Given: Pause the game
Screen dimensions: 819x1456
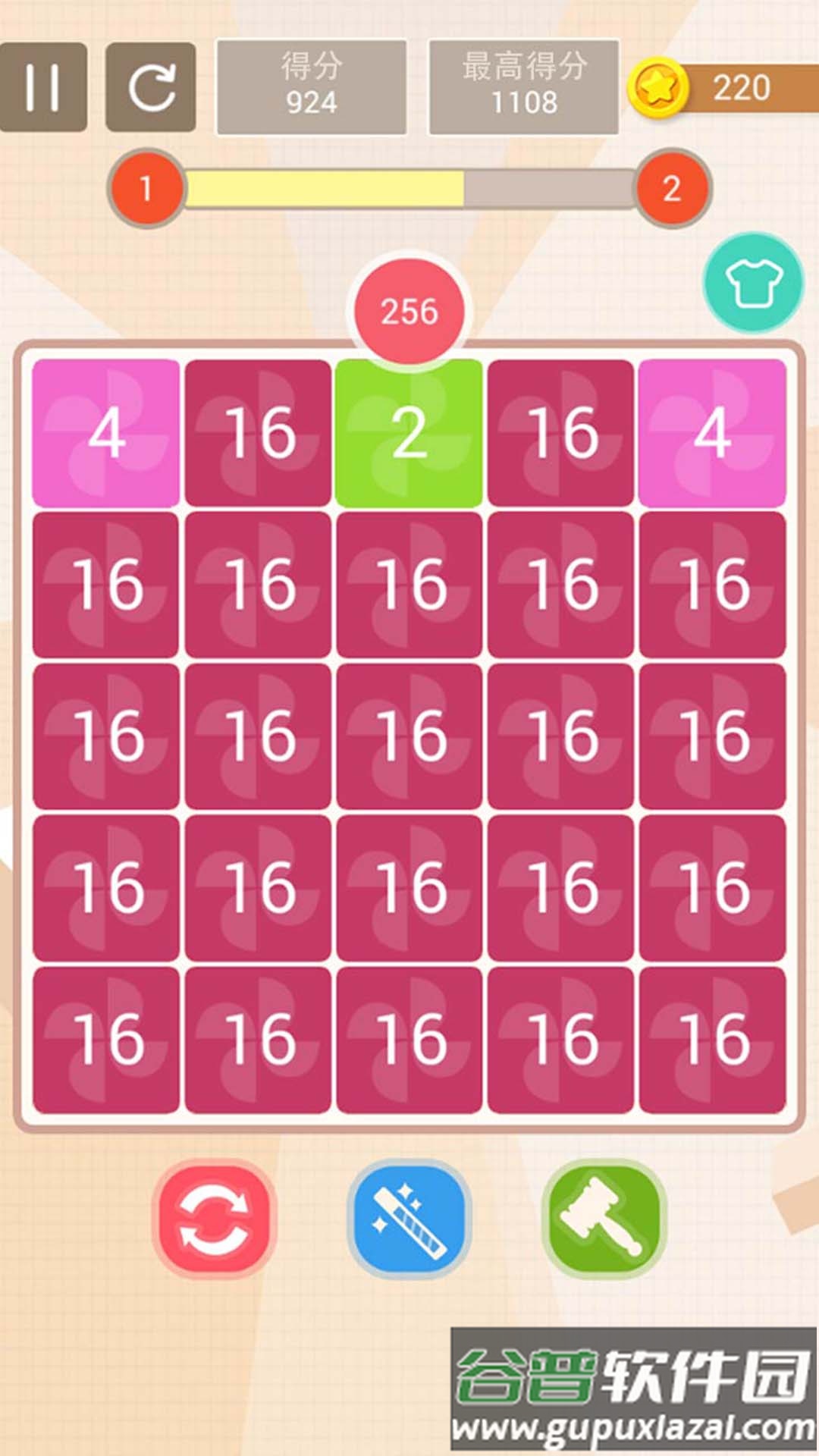Looking at the screenshot, I should coord(42,87).
